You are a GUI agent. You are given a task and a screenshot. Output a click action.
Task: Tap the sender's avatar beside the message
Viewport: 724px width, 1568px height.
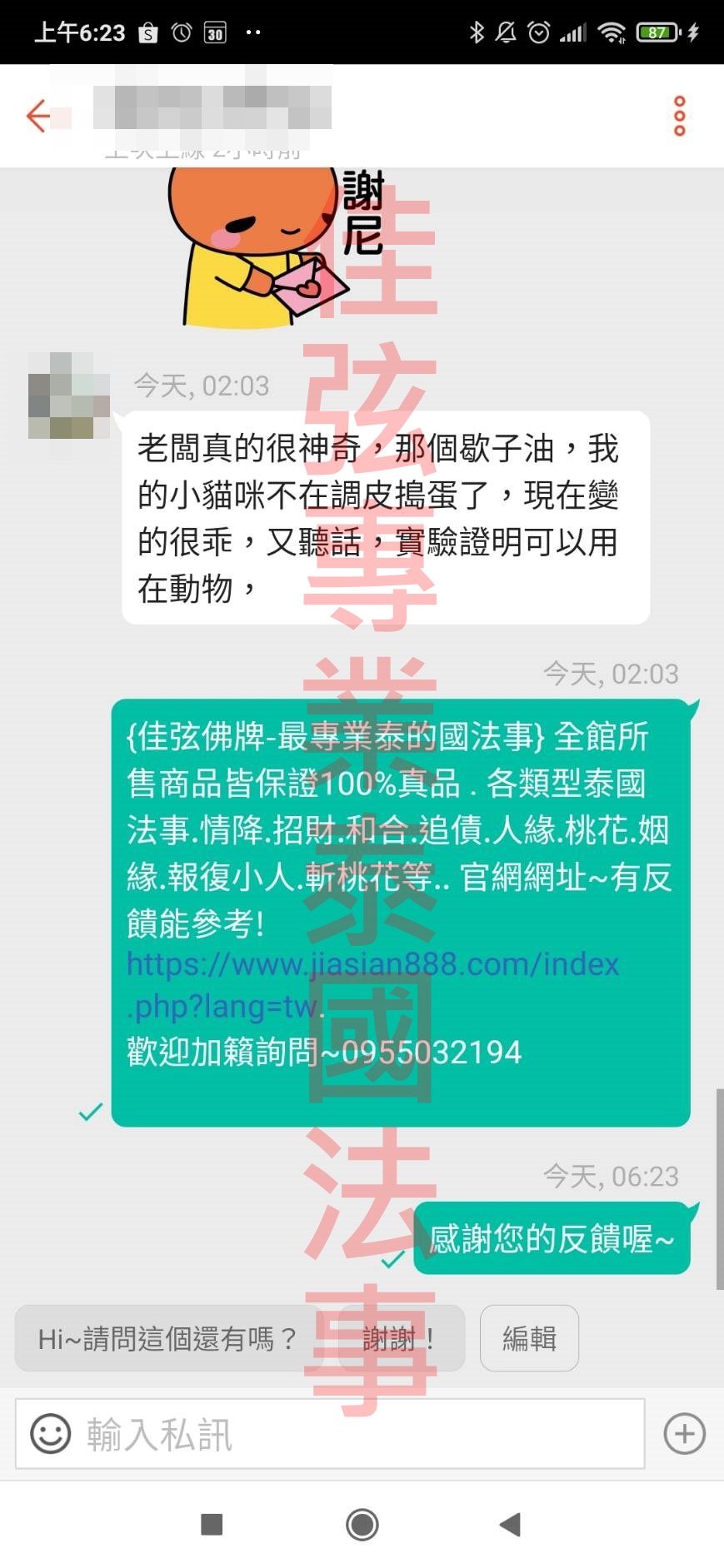point(69,396)
